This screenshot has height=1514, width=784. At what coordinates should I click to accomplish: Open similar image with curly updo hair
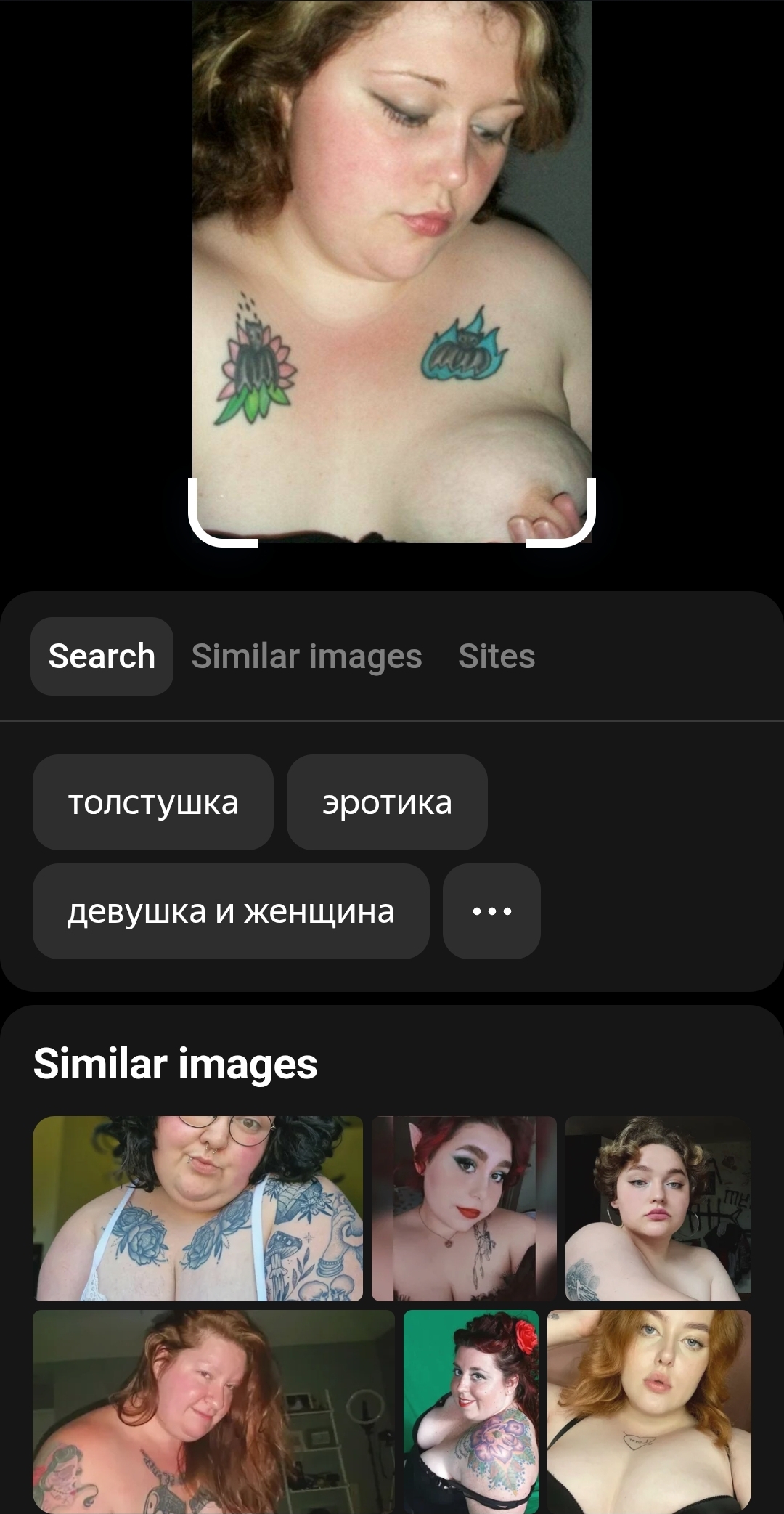pyautogui.click(x=658, y=1208)
